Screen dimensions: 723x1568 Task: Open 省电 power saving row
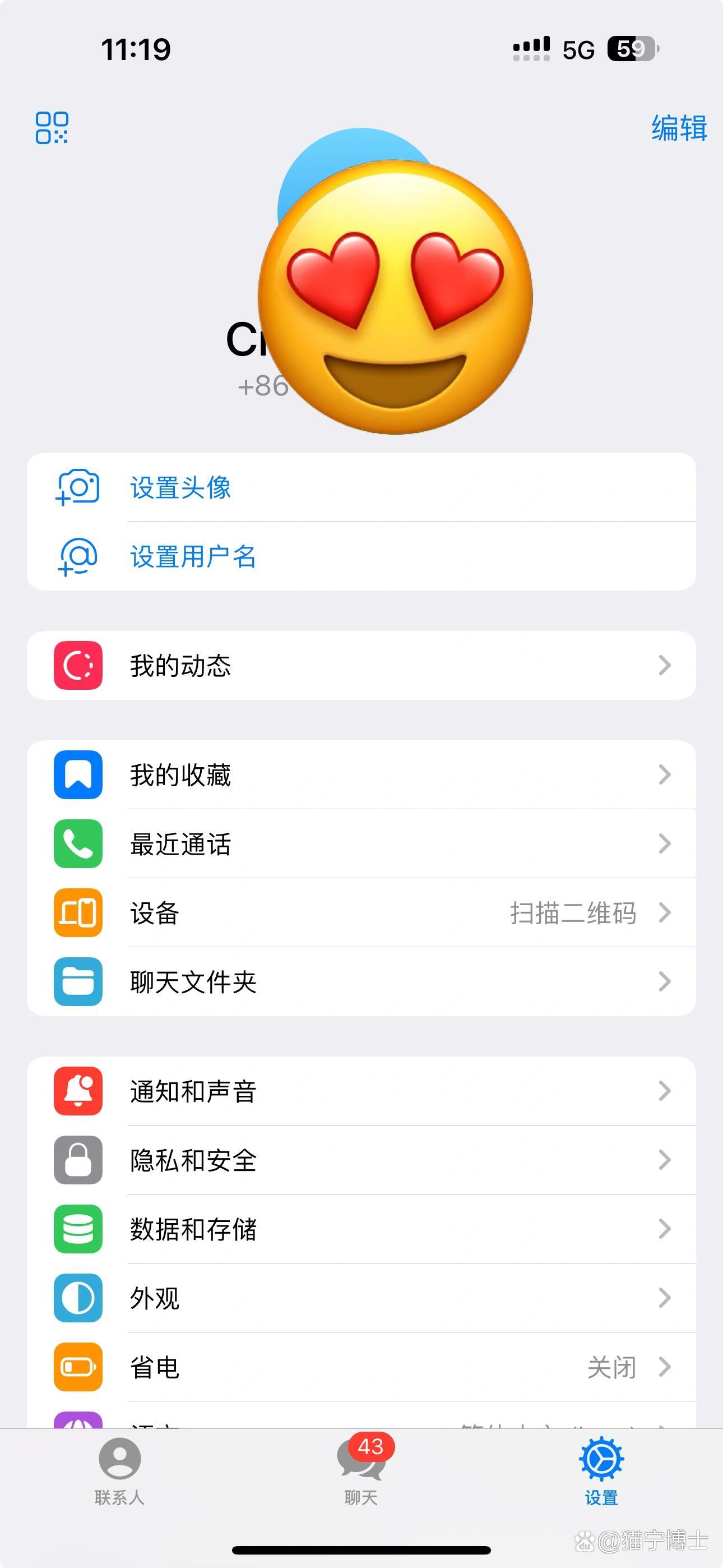coord(361,1367)
